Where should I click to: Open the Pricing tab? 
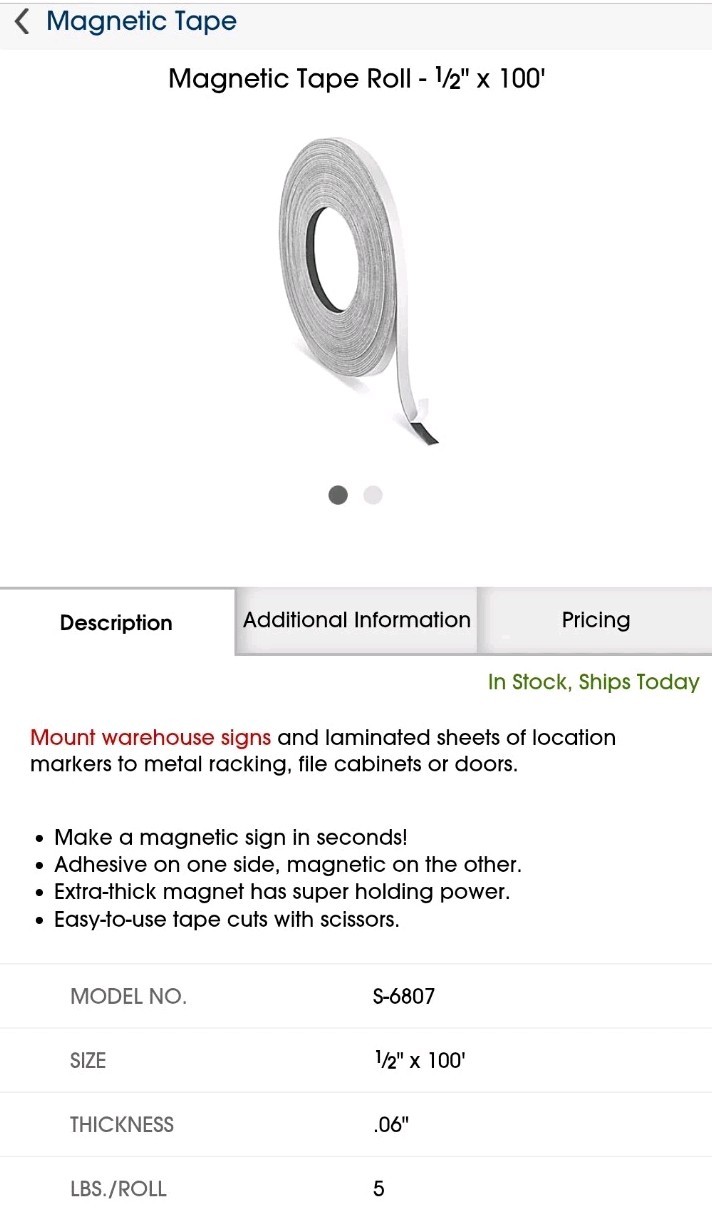click(x=596, y=620)
